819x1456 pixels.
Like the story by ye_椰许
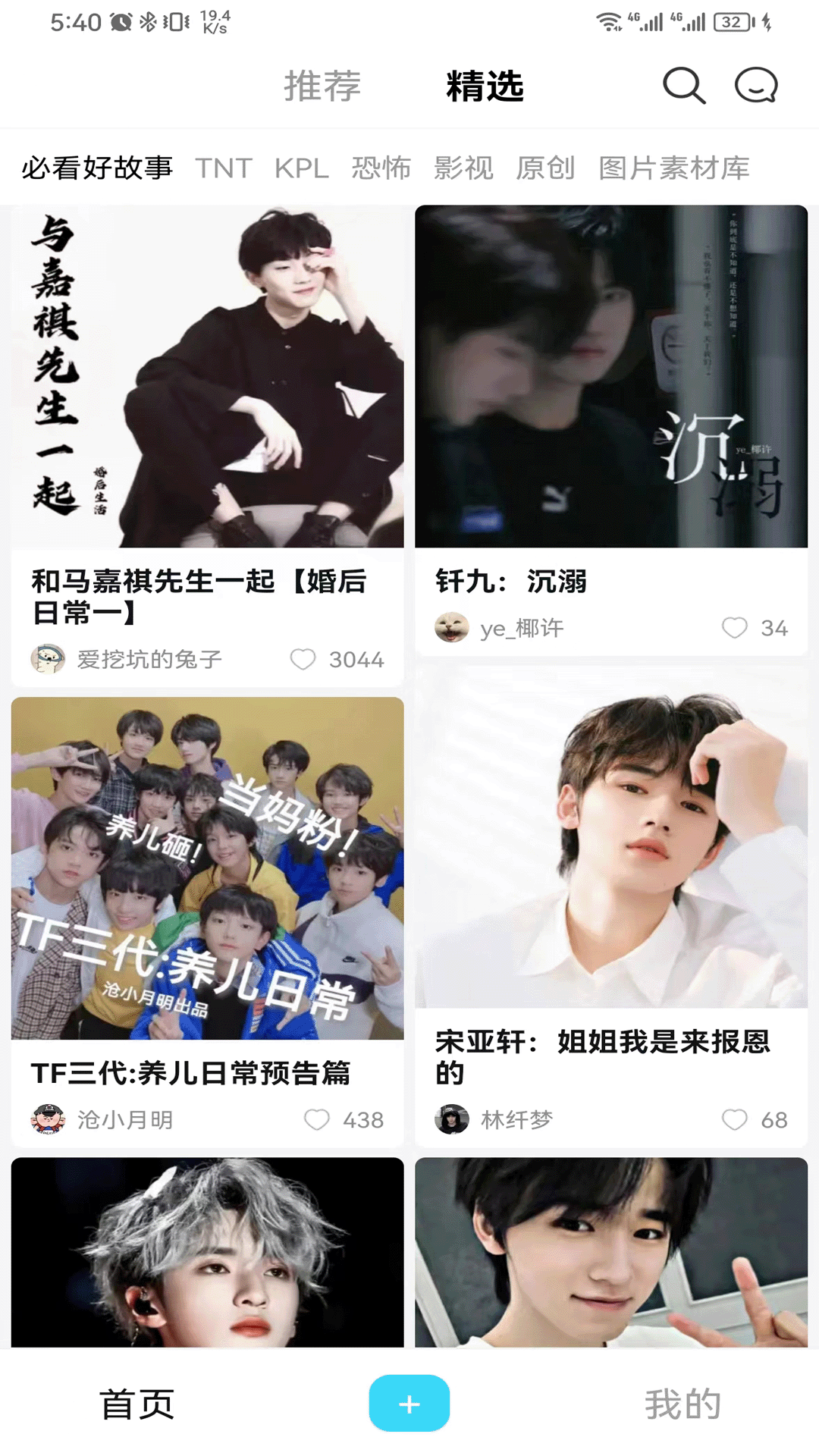click(x=734, y=628)
